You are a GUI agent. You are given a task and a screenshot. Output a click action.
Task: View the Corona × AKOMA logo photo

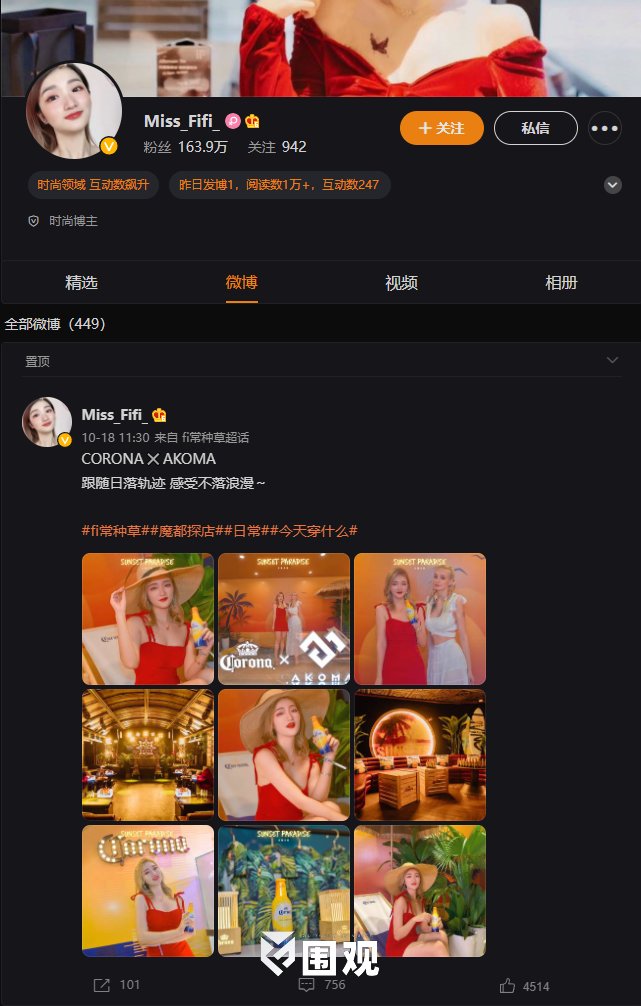coord(284,619)
